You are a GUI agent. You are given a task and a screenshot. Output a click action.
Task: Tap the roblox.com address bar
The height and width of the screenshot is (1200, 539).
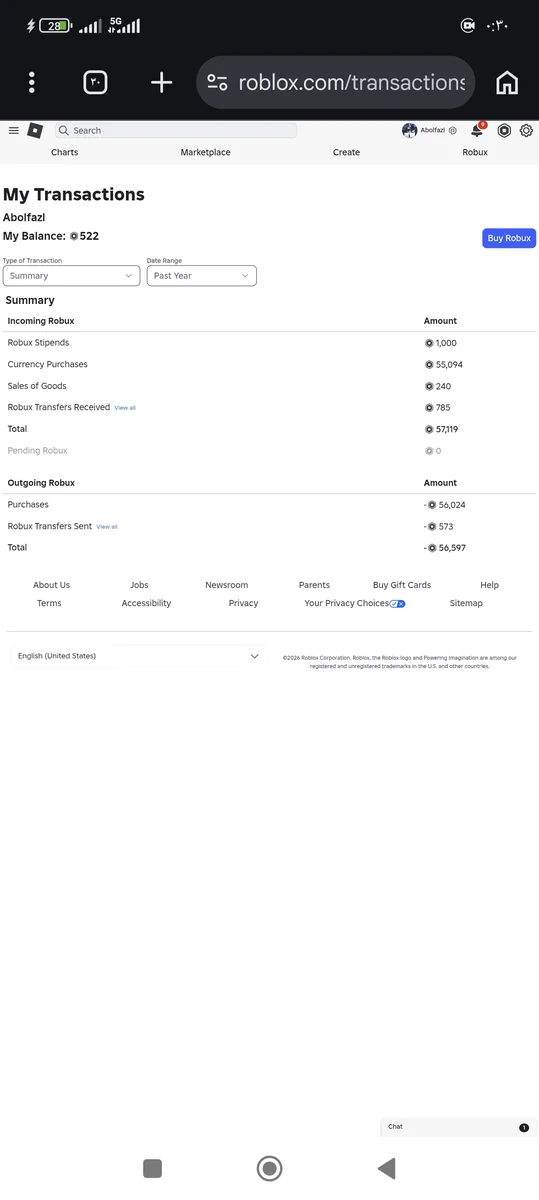coord(336,82)
